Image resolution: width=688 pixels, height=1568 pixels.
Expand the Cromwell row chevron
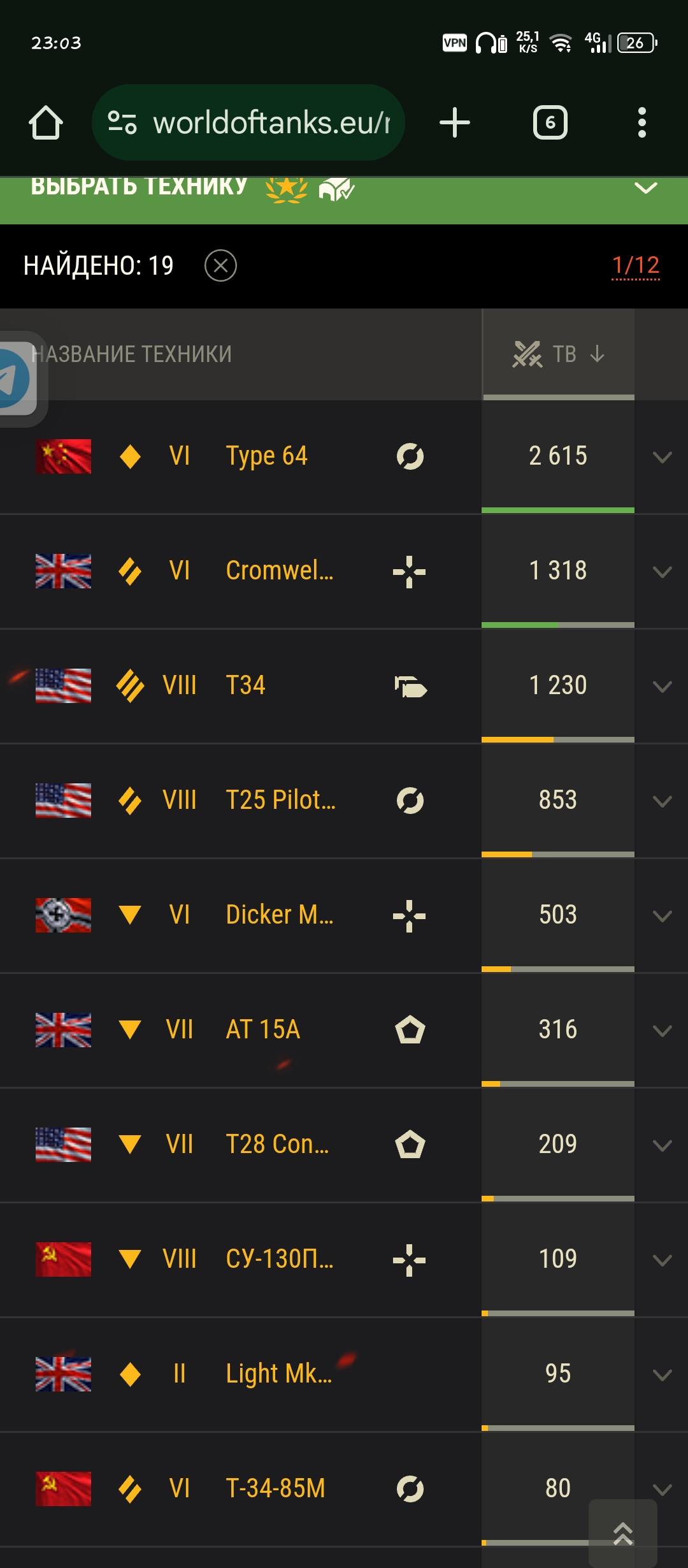pos(663,572)
